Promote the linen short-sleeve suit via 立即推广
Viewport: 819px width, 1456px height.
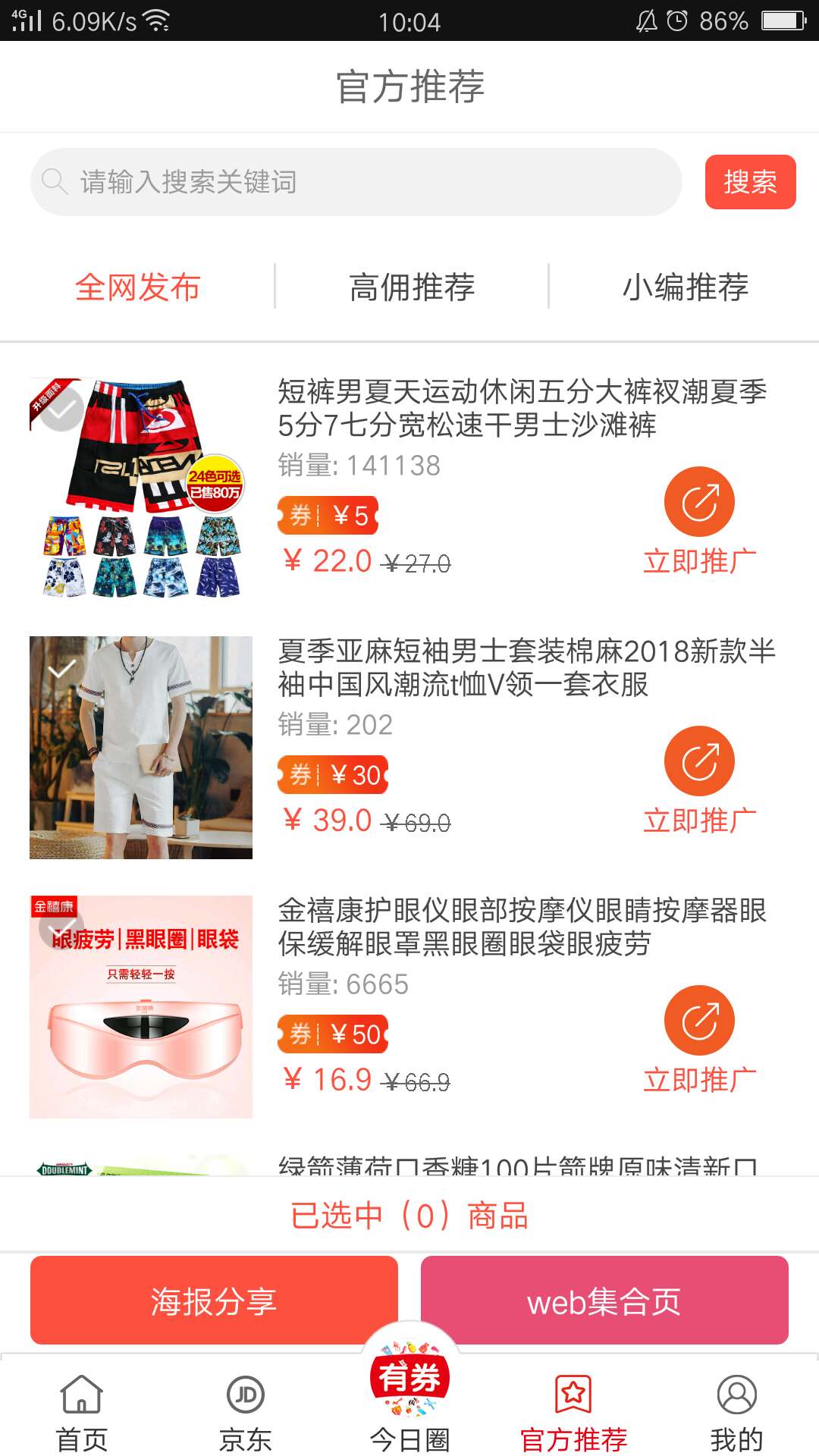699,781
